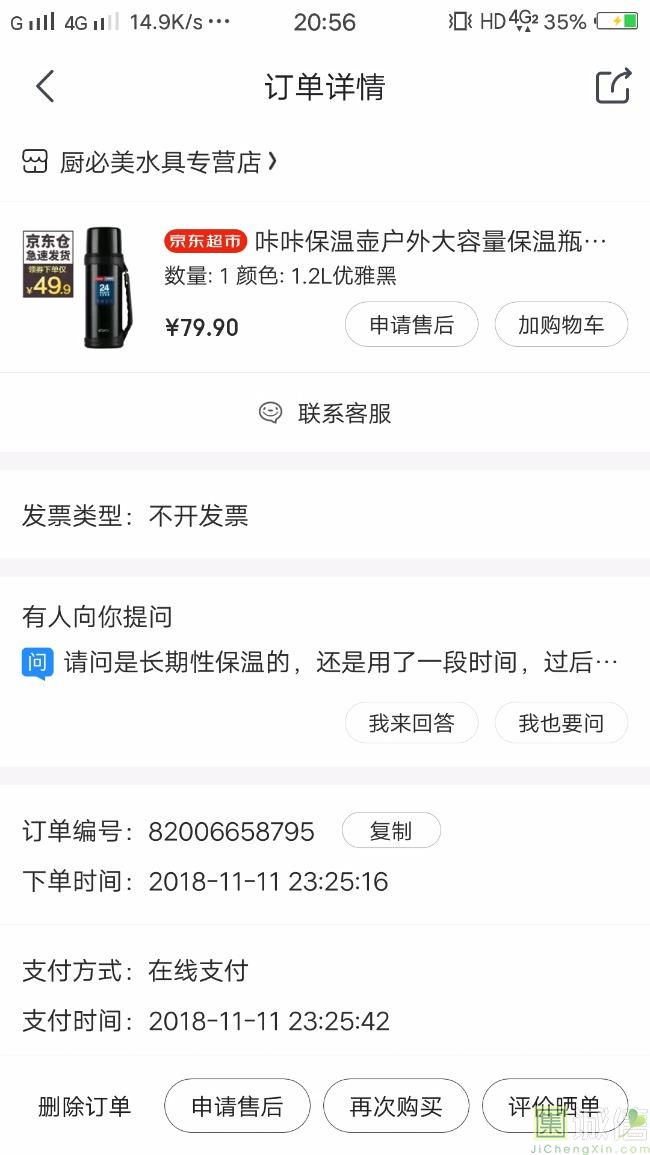Contact customer service via 联系客服
The image size is (650, 1155).
(325, 413)
